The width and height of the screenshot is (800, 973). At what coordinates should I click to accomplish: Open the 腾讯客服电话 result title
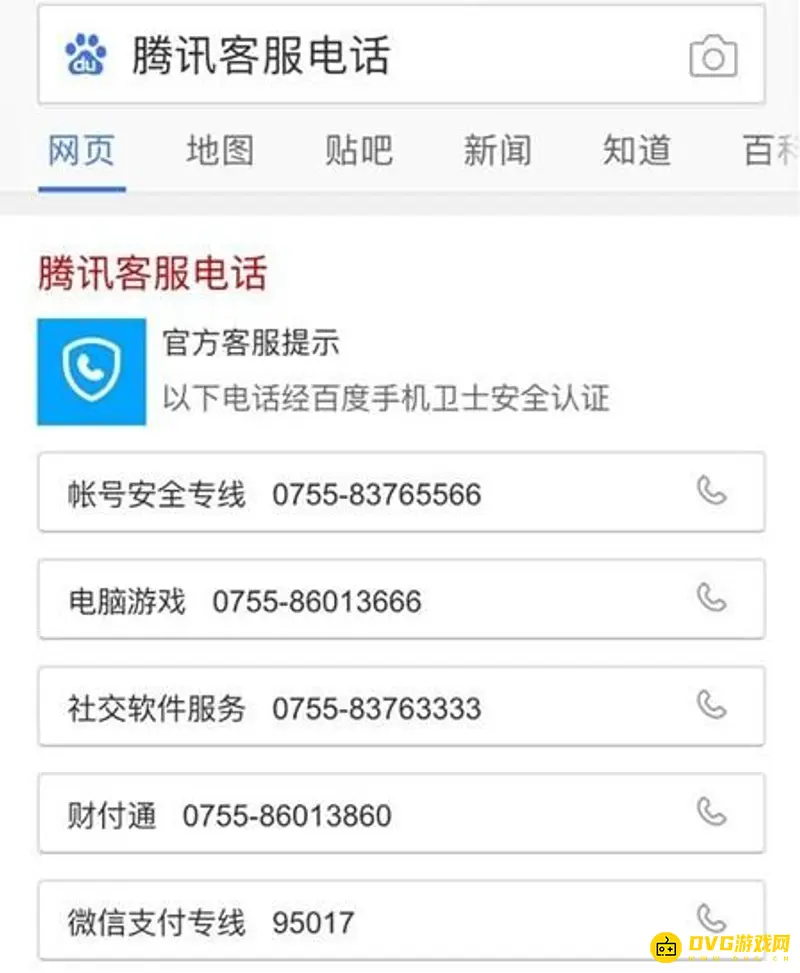point(153,273)
